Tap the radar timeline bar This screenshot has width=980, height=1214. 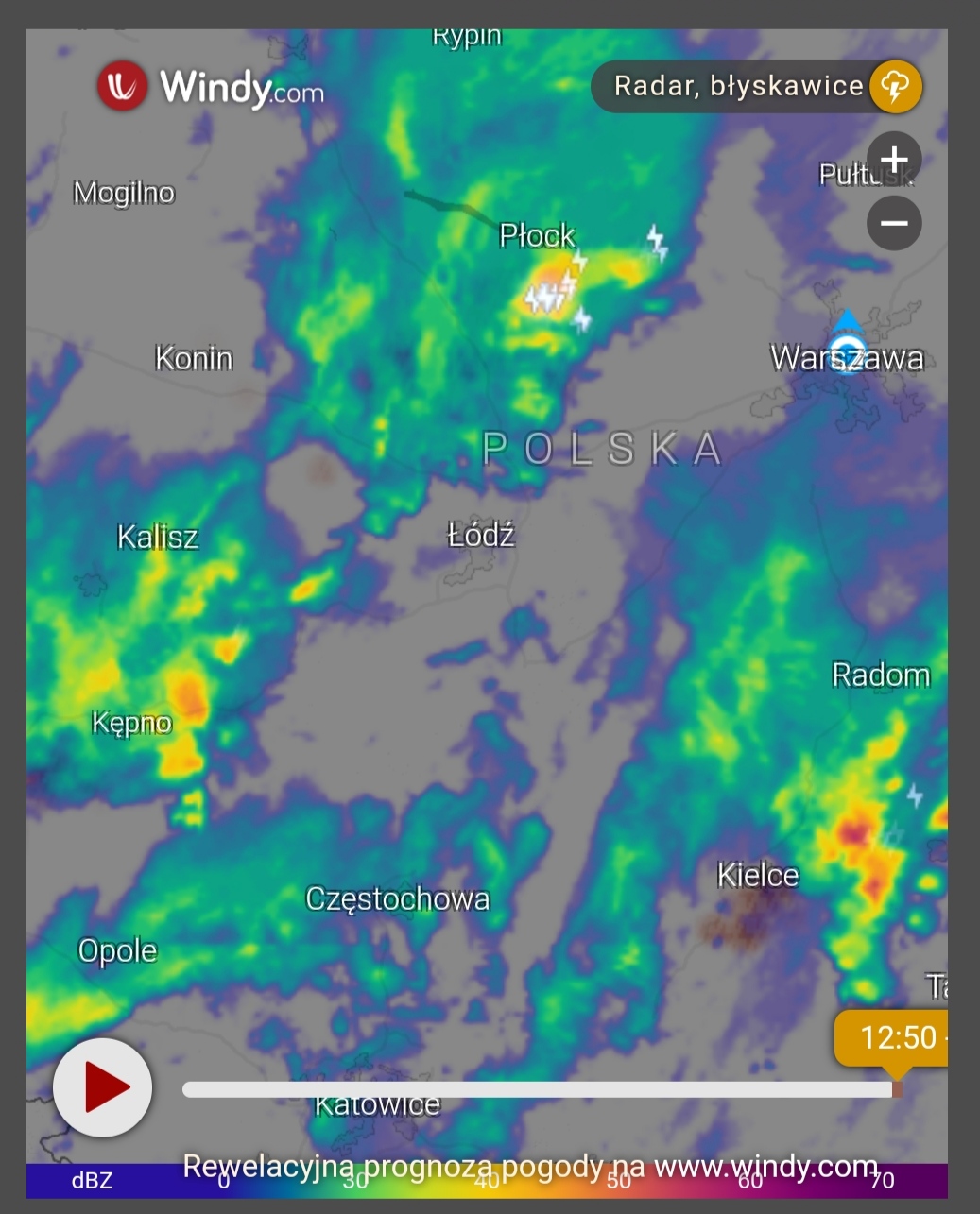[539, 1090]
